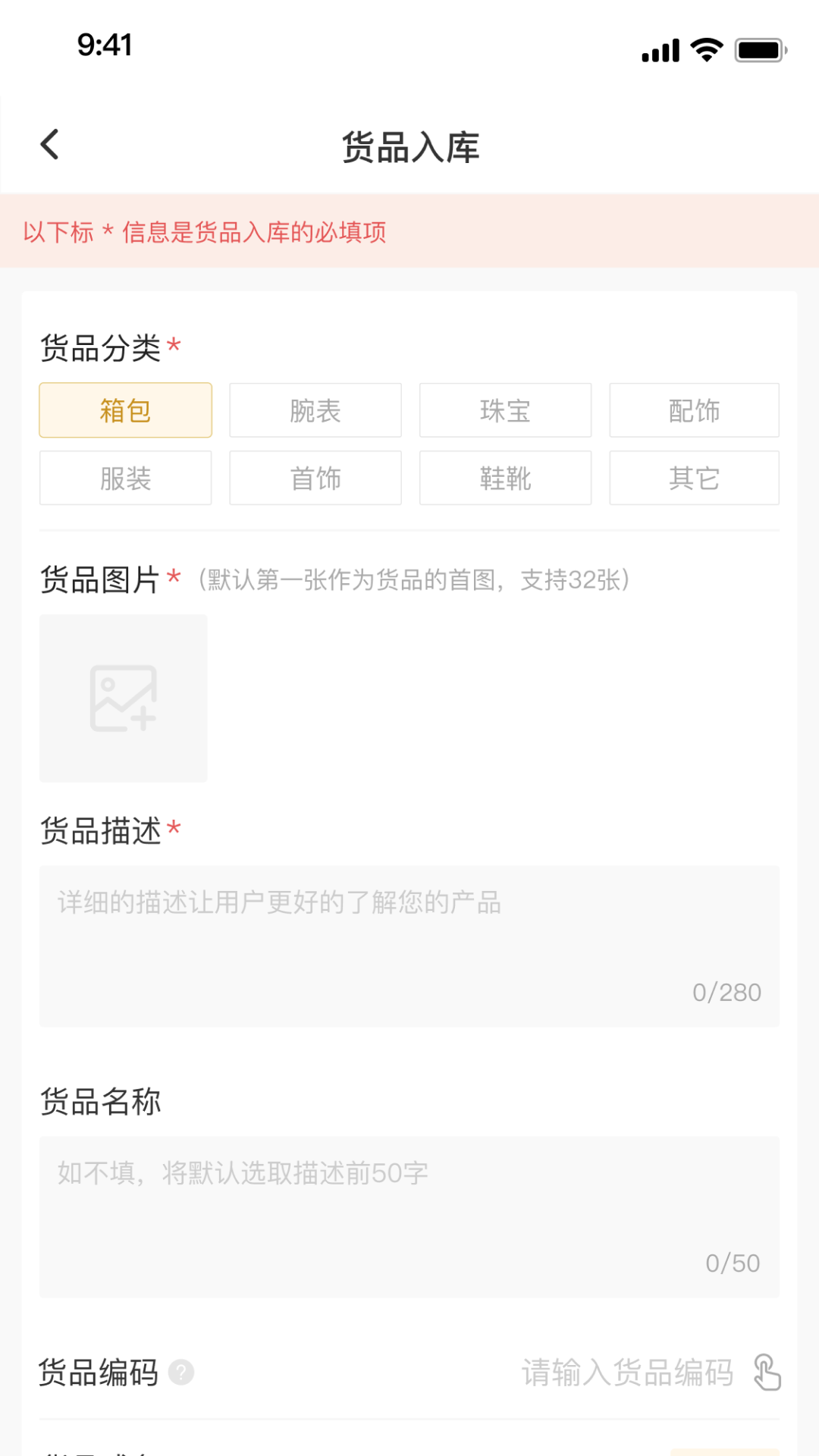This screenshot has height=1456, width=819.
Task: Choose 鞋靴 as the product category
Action: tap(505, 478)
